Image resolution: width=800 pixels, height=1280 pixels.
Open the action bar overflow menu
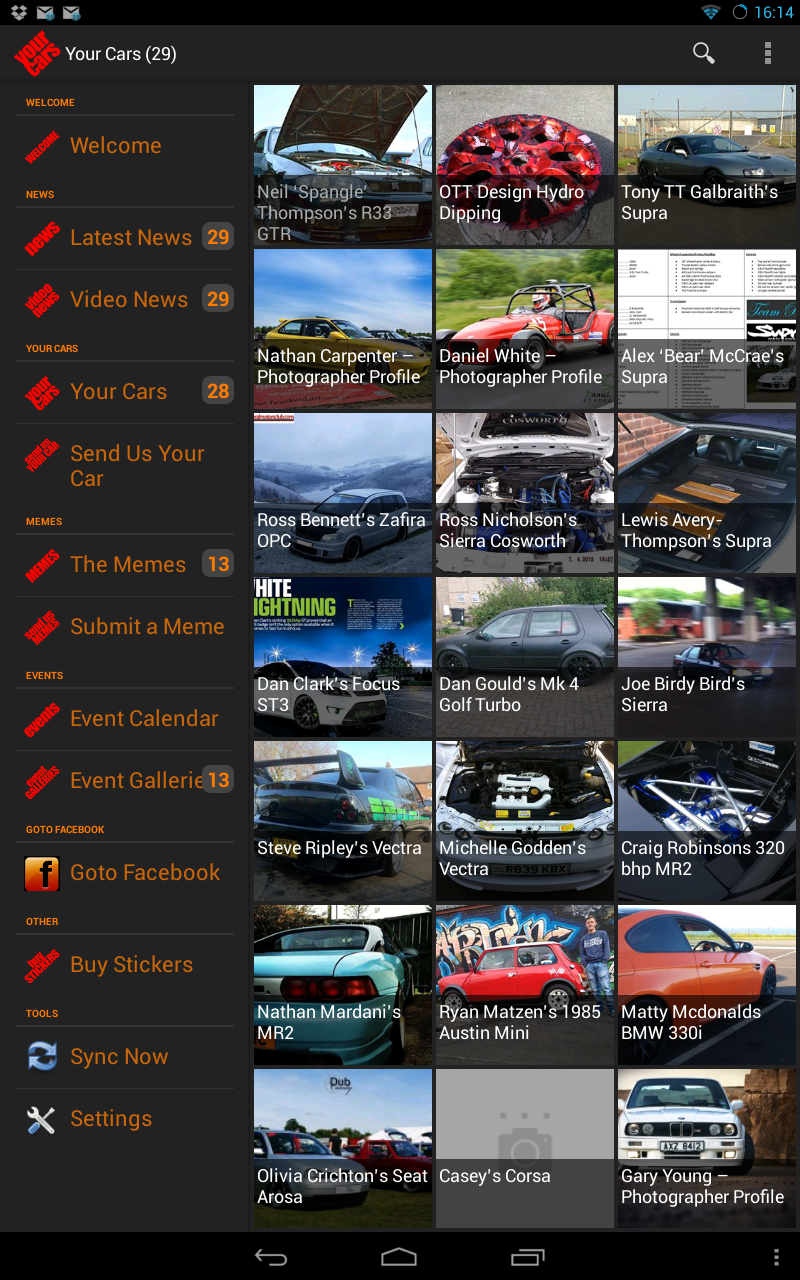[x=768, y=52]
